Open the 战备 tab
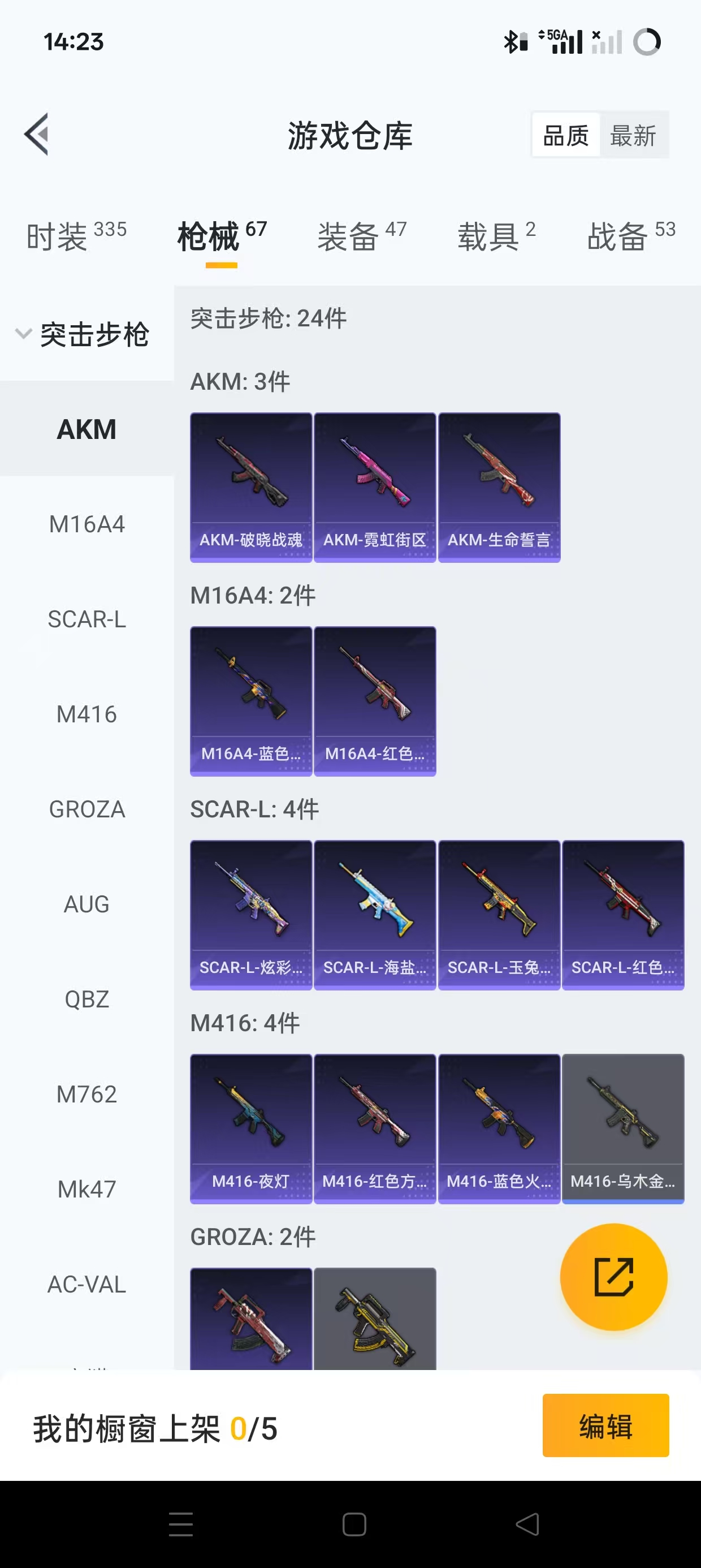The height and width of the screenshot is (1568, 701). [630, 236]
